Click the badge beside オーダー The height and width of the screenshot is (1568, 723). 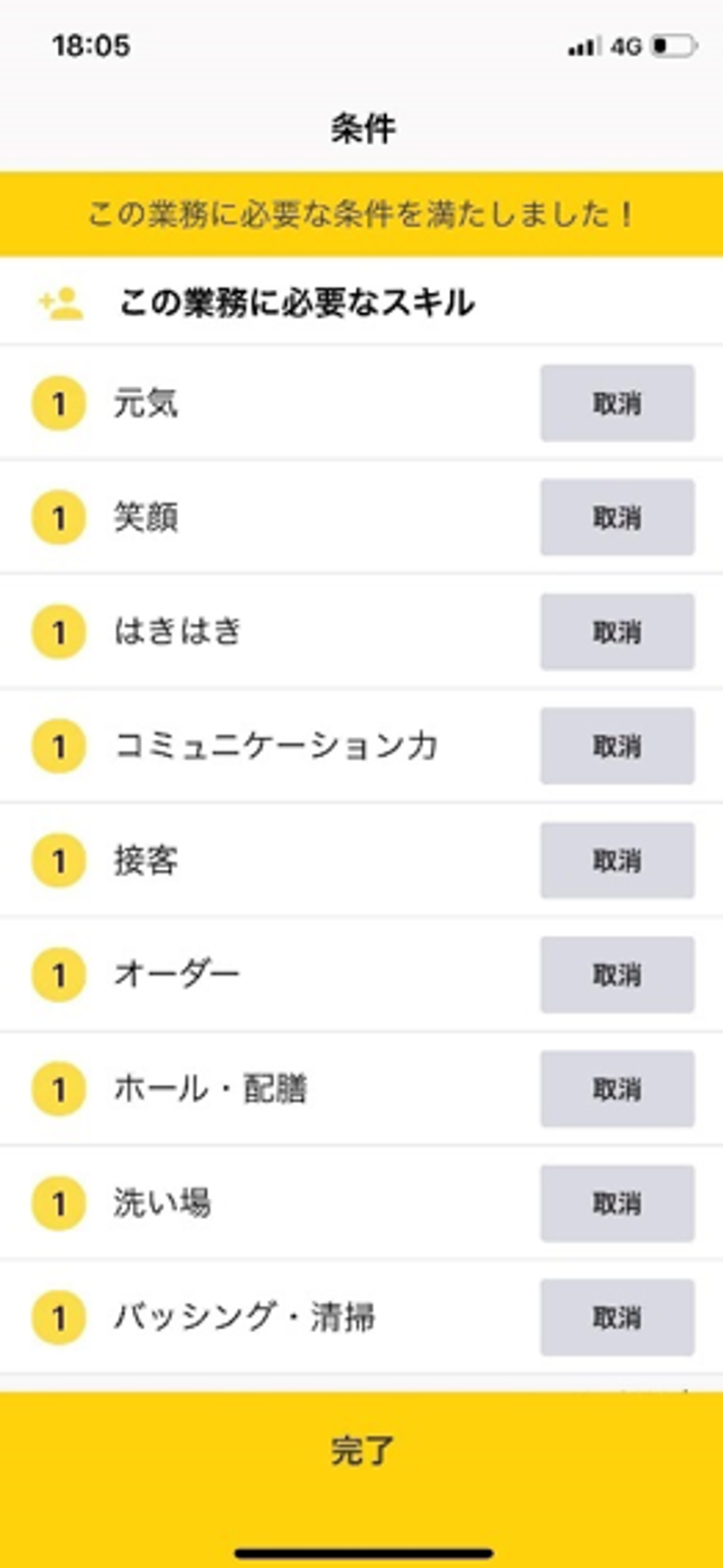click(57, 974)
